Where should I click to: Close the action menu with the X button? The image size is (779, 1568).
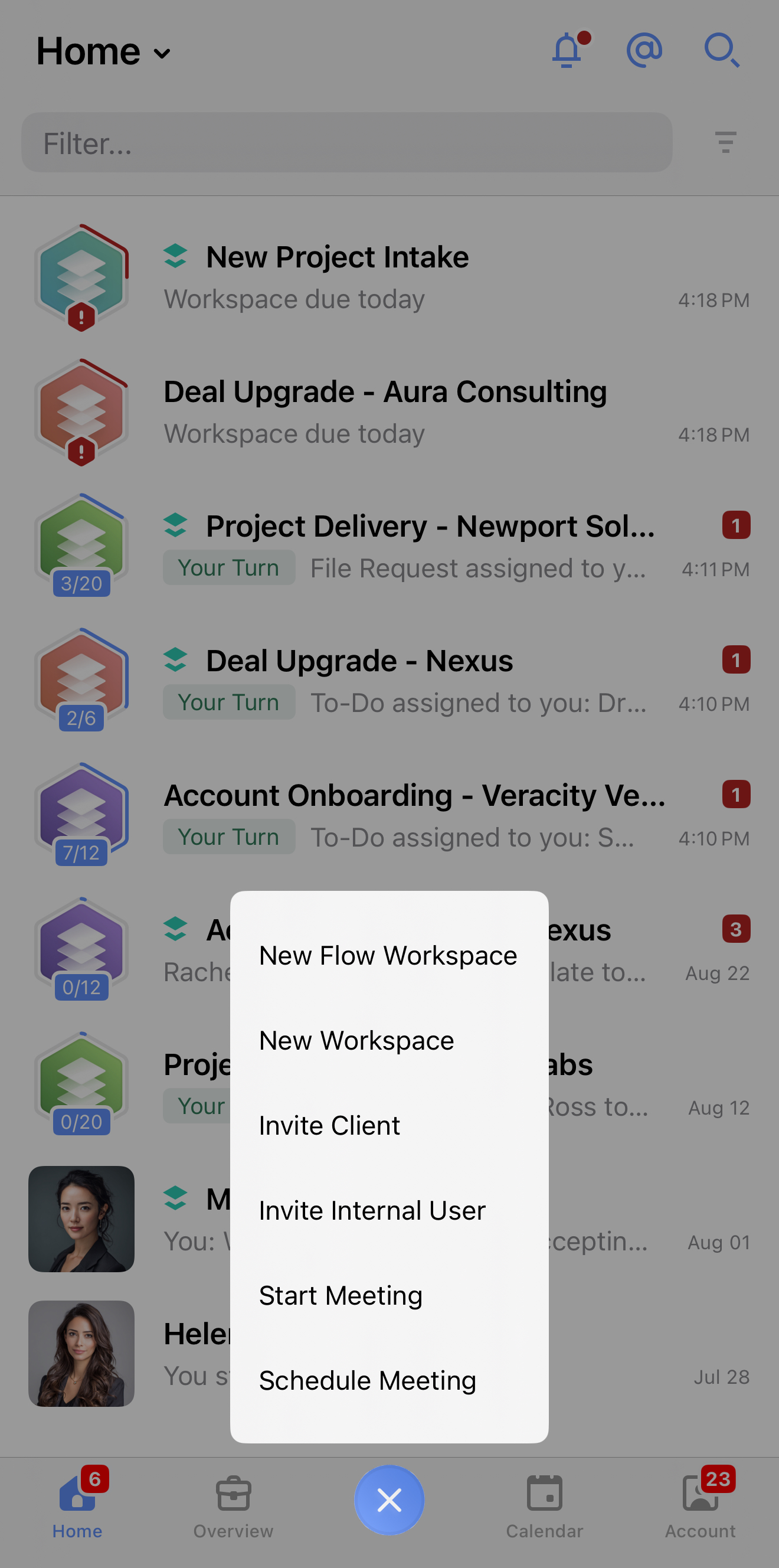(390, 1501)
